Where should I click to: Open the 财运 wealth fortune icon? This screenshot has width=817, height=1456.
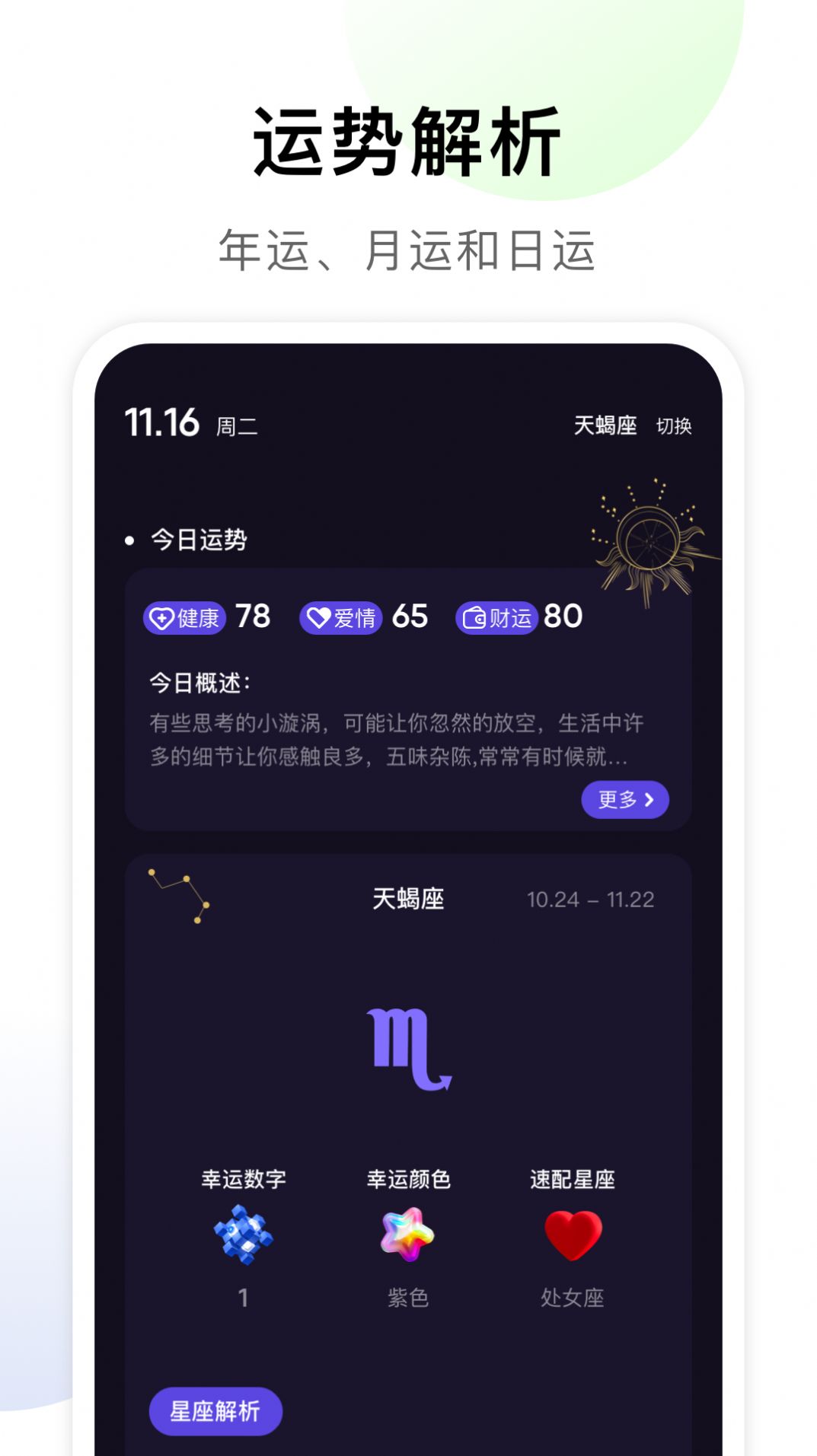tap(477, 618)
